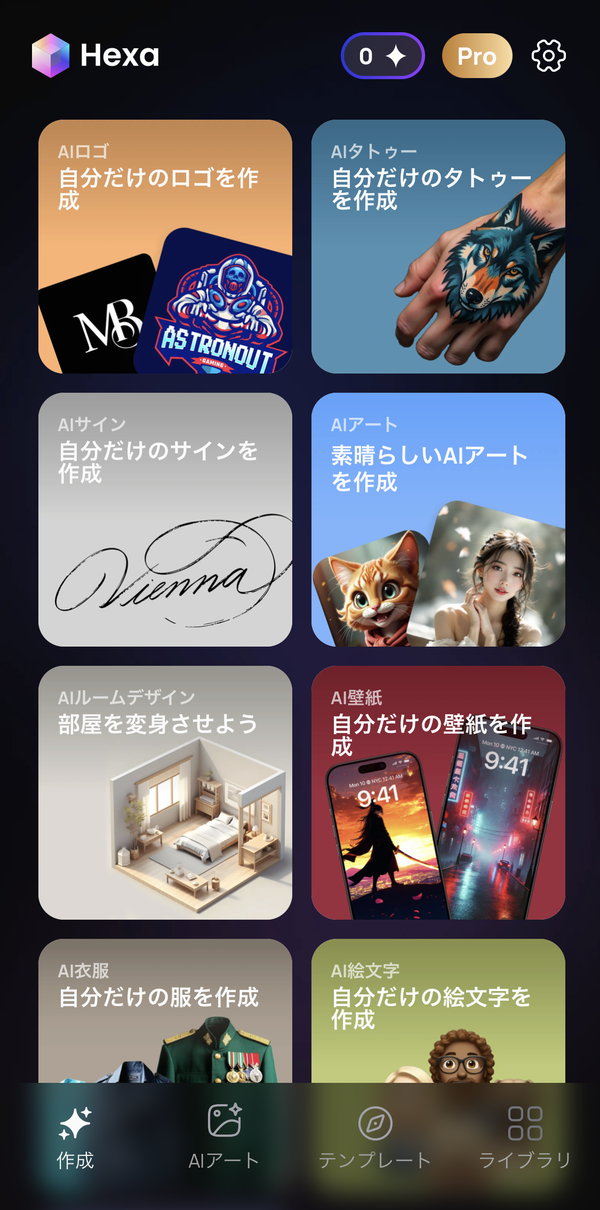
Task: Select the AIサイン signature card
Action: (x=165, y=519)
